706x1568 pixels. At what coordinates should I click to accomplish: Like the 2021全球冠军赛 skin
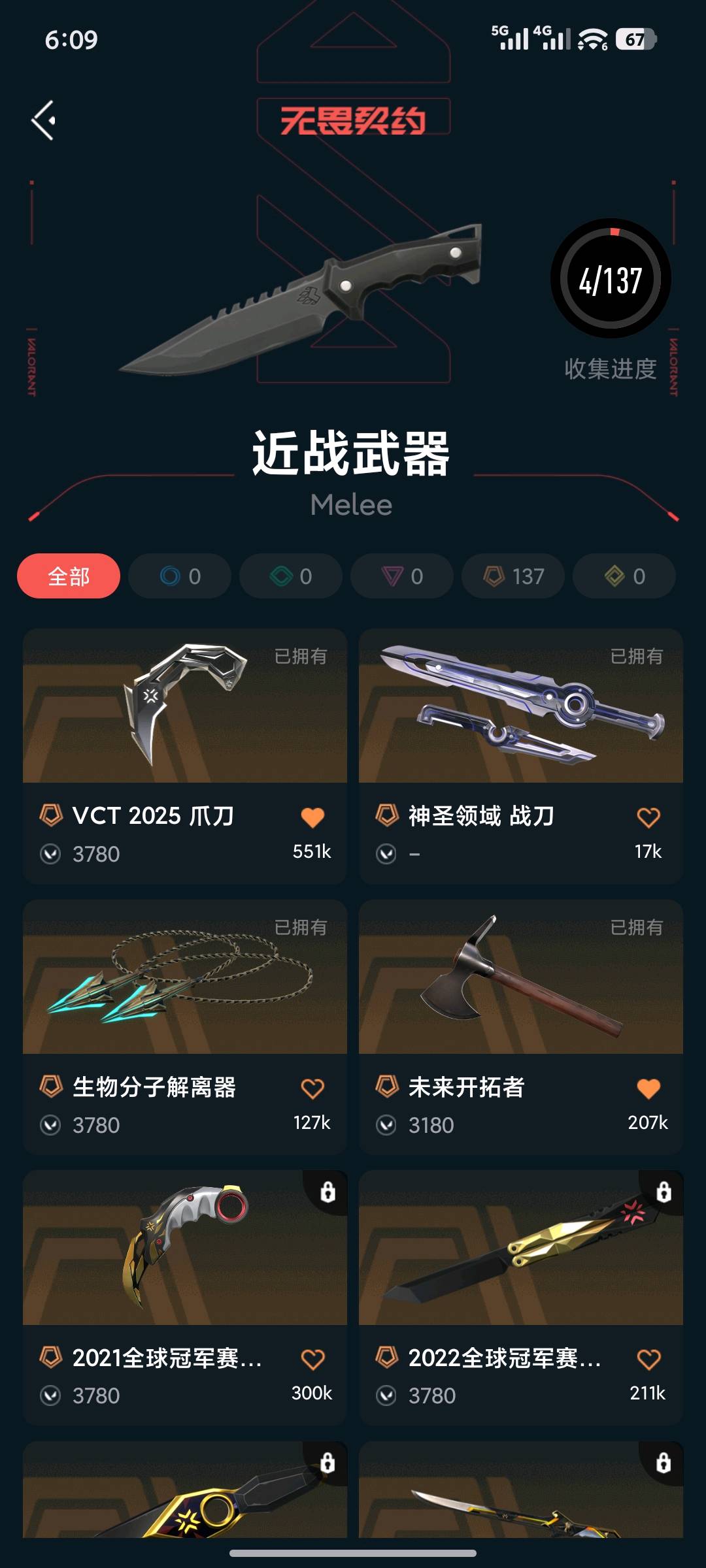tap(312, 1360)
